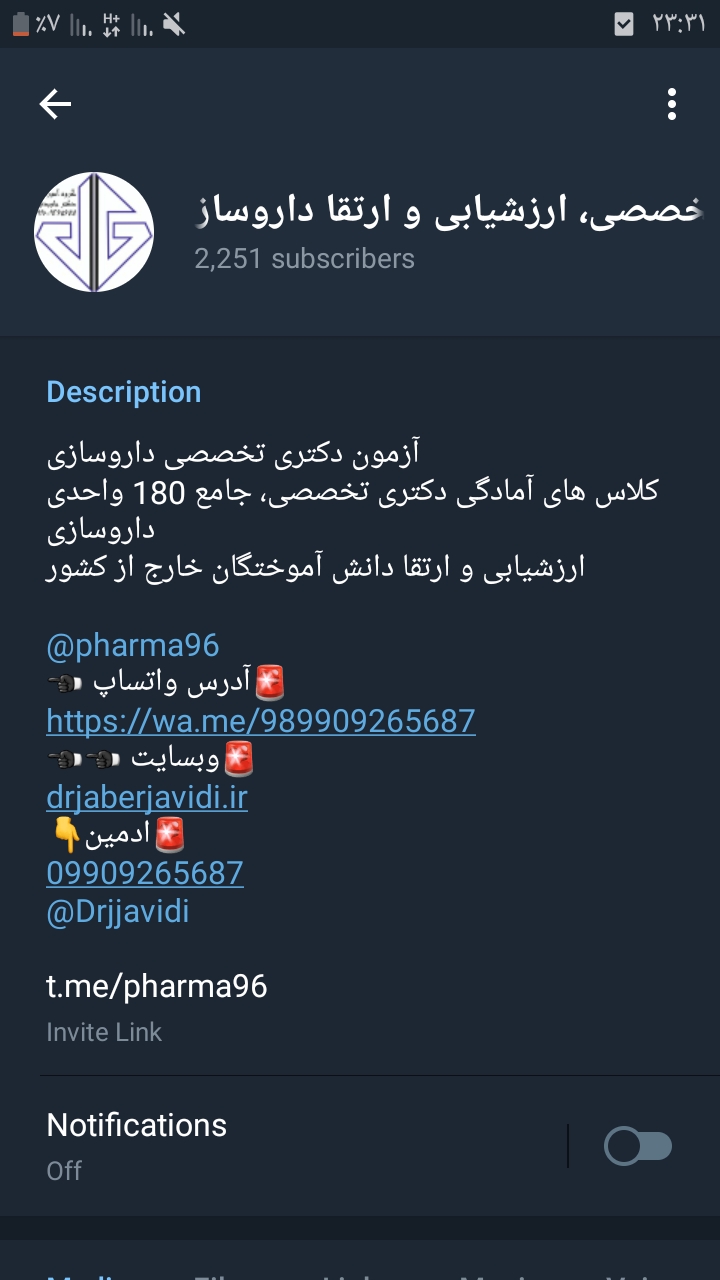This screenshot has width=720, height=1280.
Task: Tap the phone number 09909265687
Action: point(145,873)
